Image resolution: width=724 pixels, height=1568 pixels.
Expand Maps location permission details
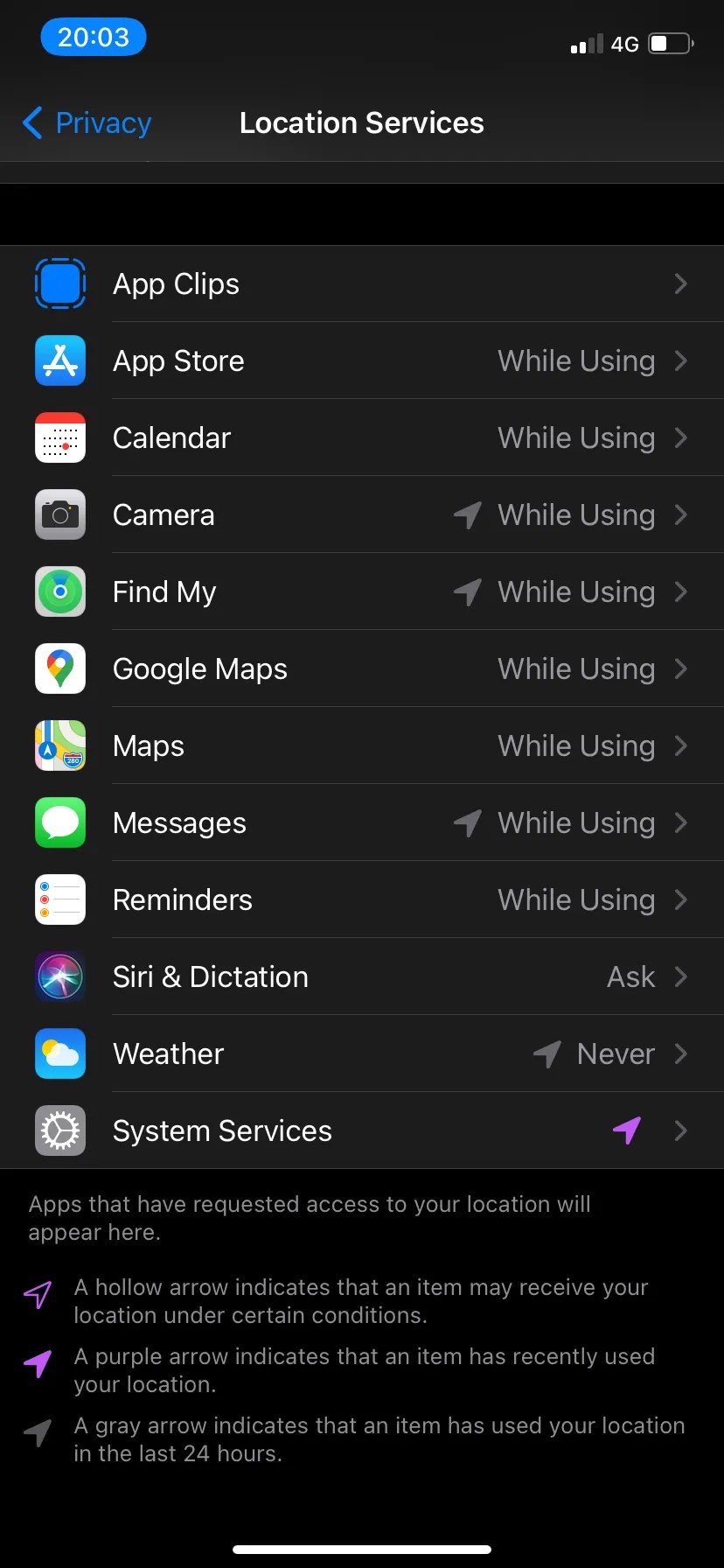[682, 745]
